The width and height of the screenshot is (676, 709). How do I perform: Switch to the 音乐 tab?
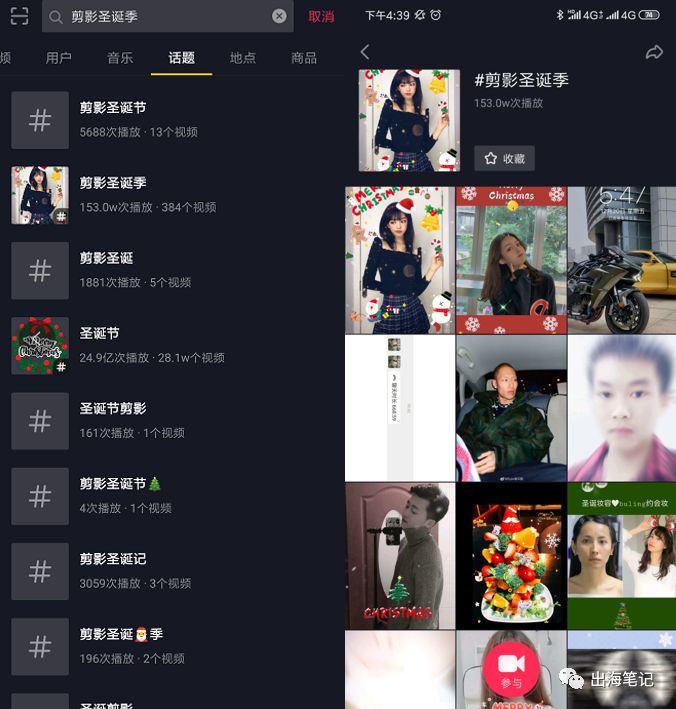[x=120, y=58]
